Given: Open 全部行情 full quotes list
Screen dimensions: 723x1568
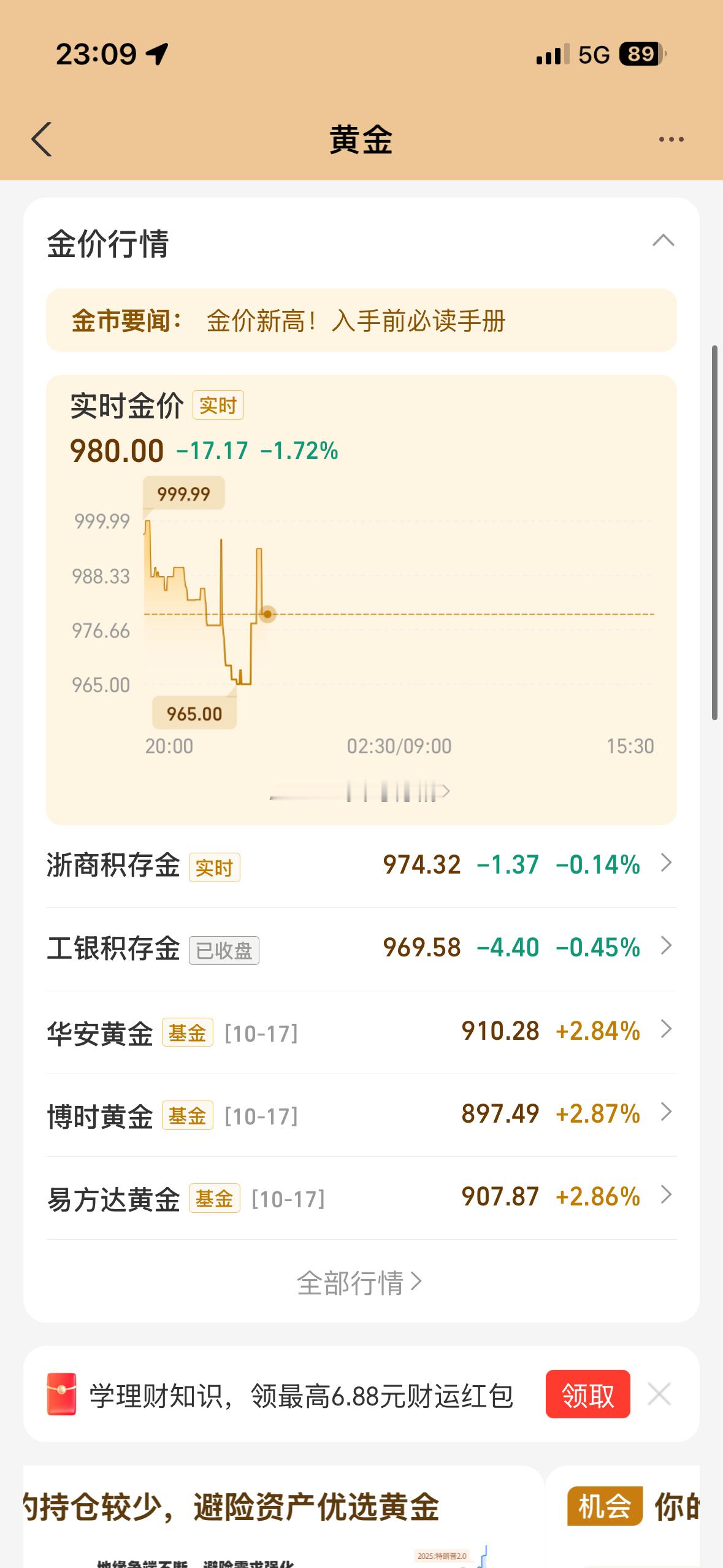Looking at the screenshot, I should [x=360, y=1282].
